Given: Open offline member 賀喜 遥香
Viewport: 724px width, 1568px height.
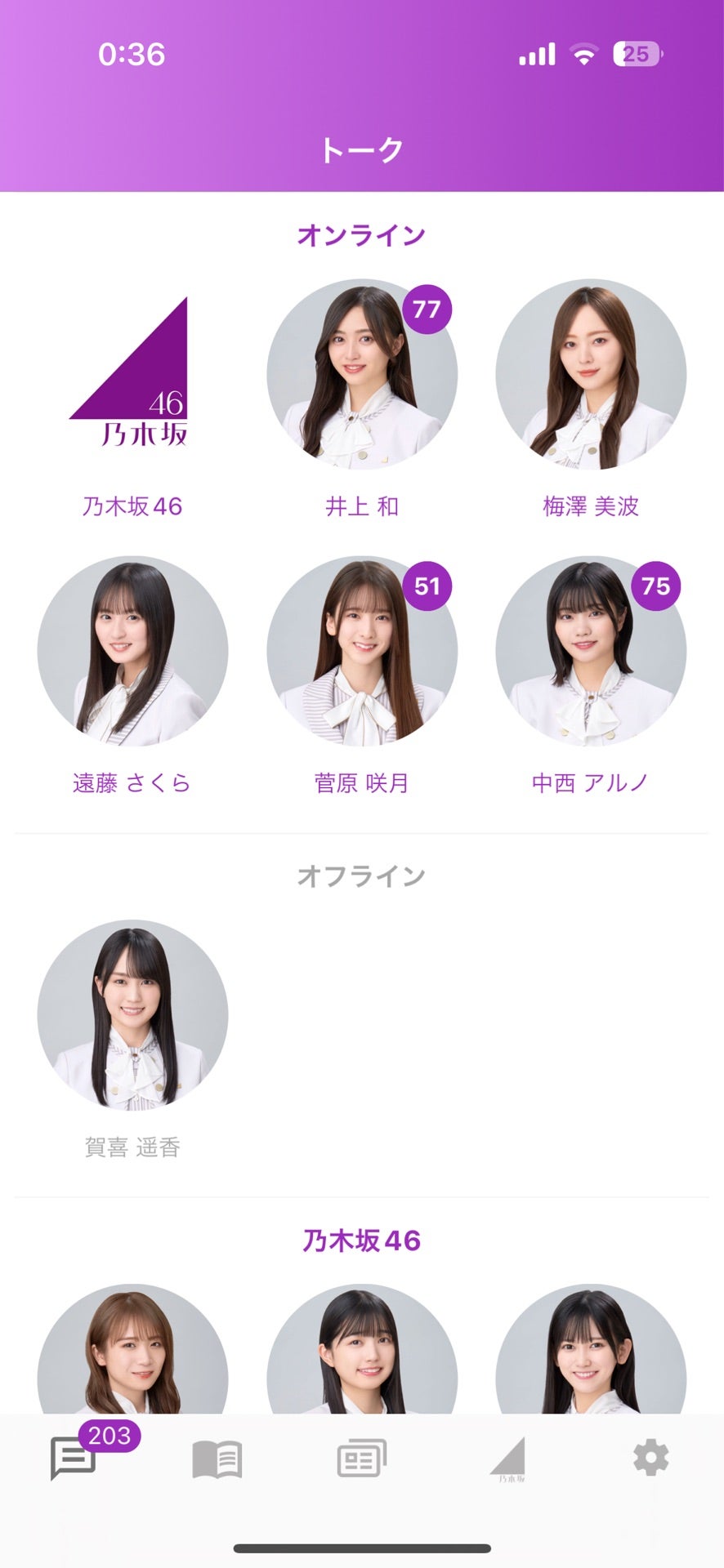Looking at the screenshot, I should 132,1015.
